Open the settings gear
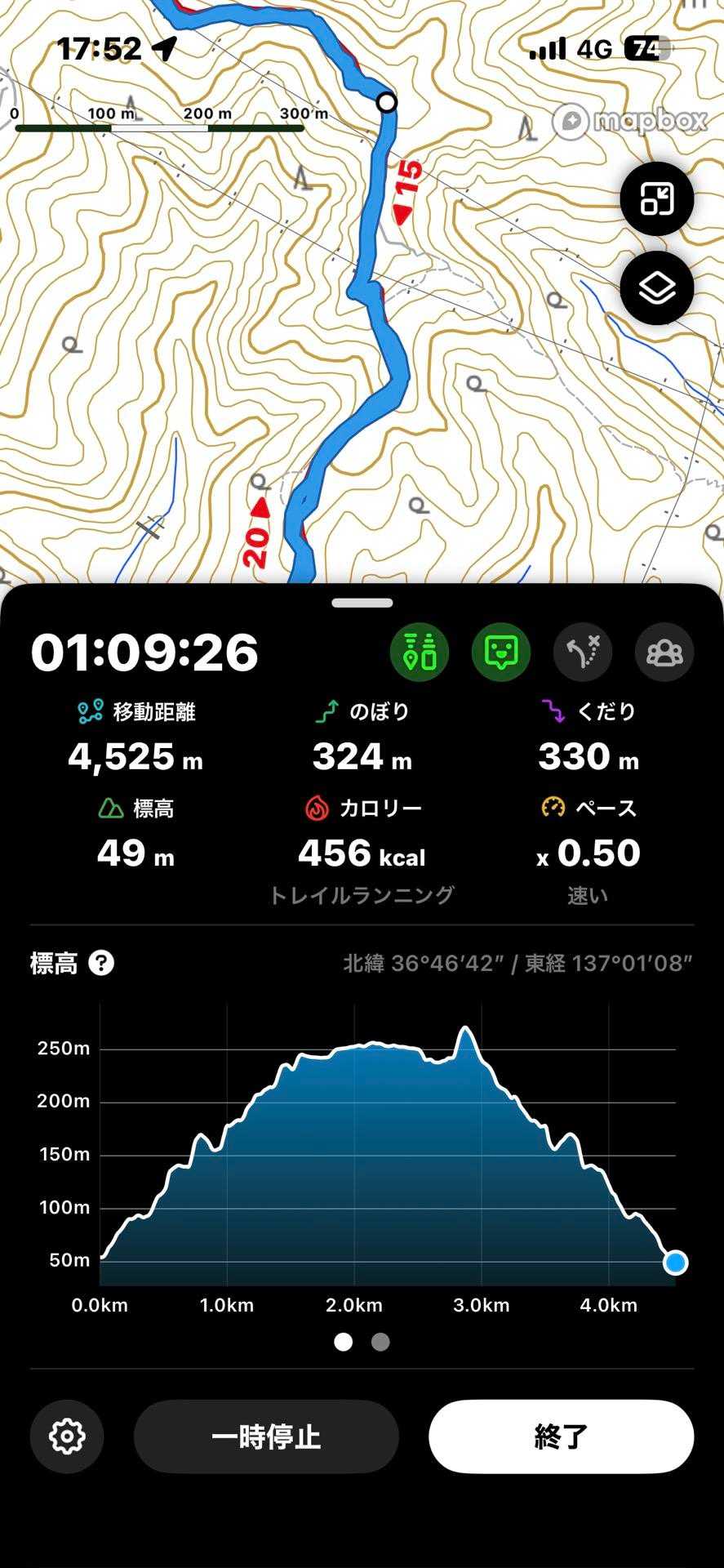This screenshot has height=1568, width=724. click(67, 1437)
